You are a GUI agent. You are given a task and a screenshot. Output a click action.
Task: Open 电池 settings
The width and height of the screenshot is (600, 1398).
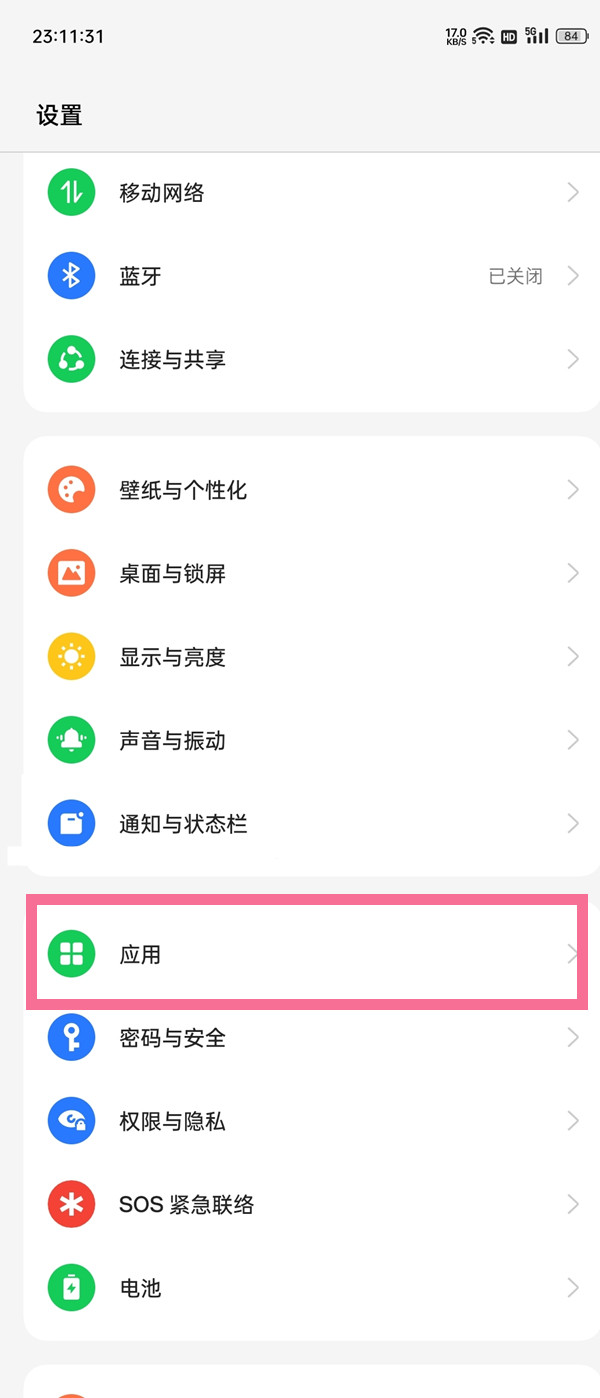(x=300, y=1288)
